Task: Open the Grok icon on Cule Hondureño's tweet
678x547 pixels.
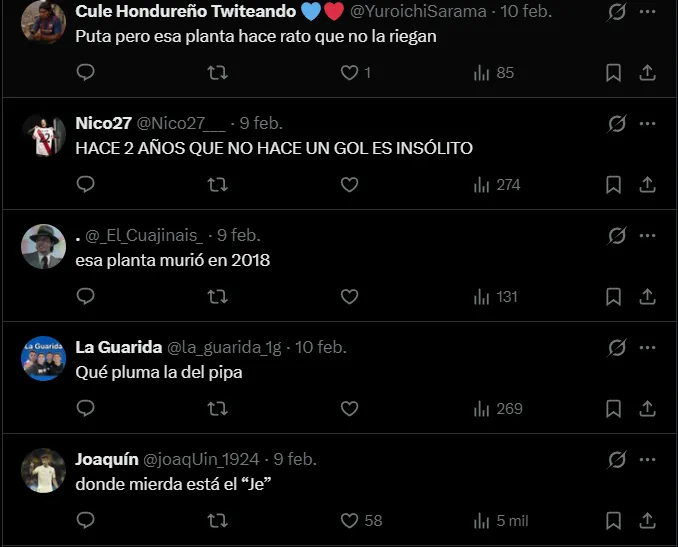Action: [617, 11]
